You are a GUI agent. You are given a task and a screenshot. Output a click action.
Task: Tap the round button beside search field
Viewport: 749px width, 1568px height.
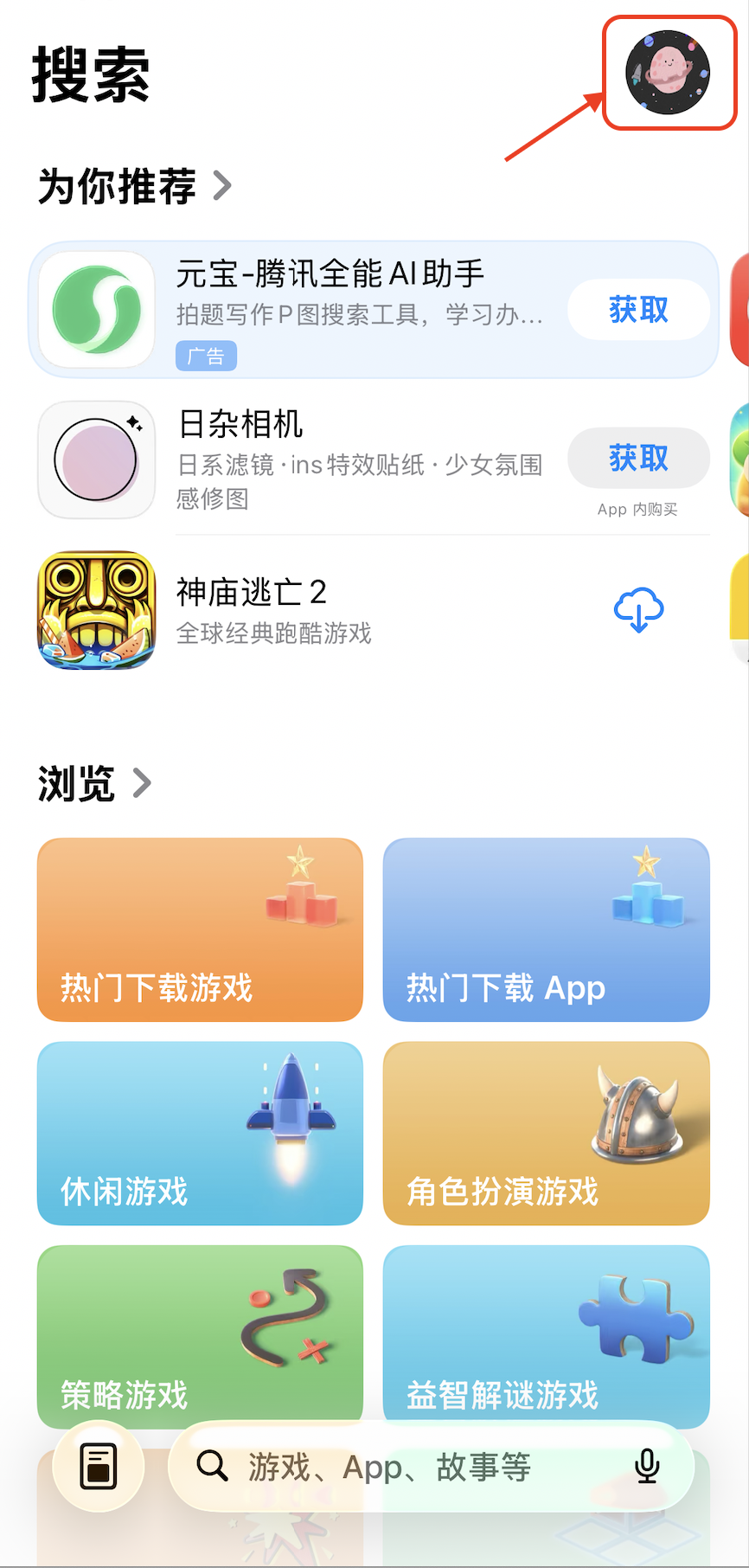[x=98, y=1467]
